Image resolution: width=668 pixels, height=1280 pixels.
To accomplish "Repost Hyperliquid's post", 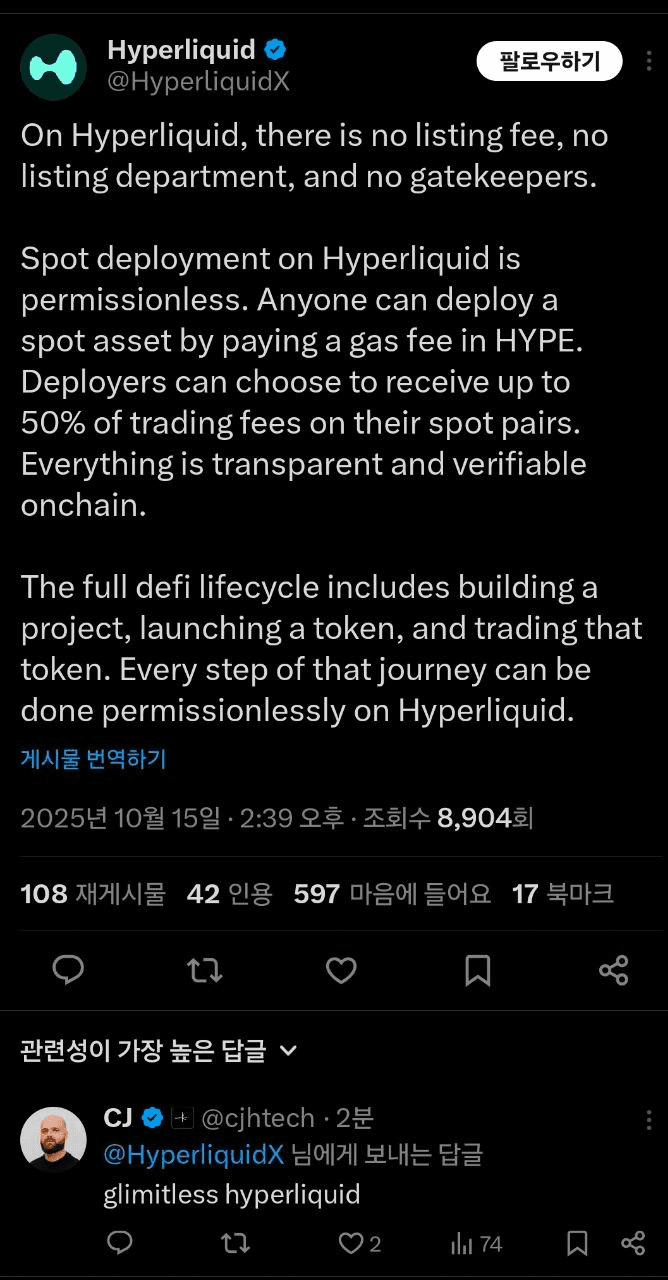I will pyautogui.click(x=205, y=969).
